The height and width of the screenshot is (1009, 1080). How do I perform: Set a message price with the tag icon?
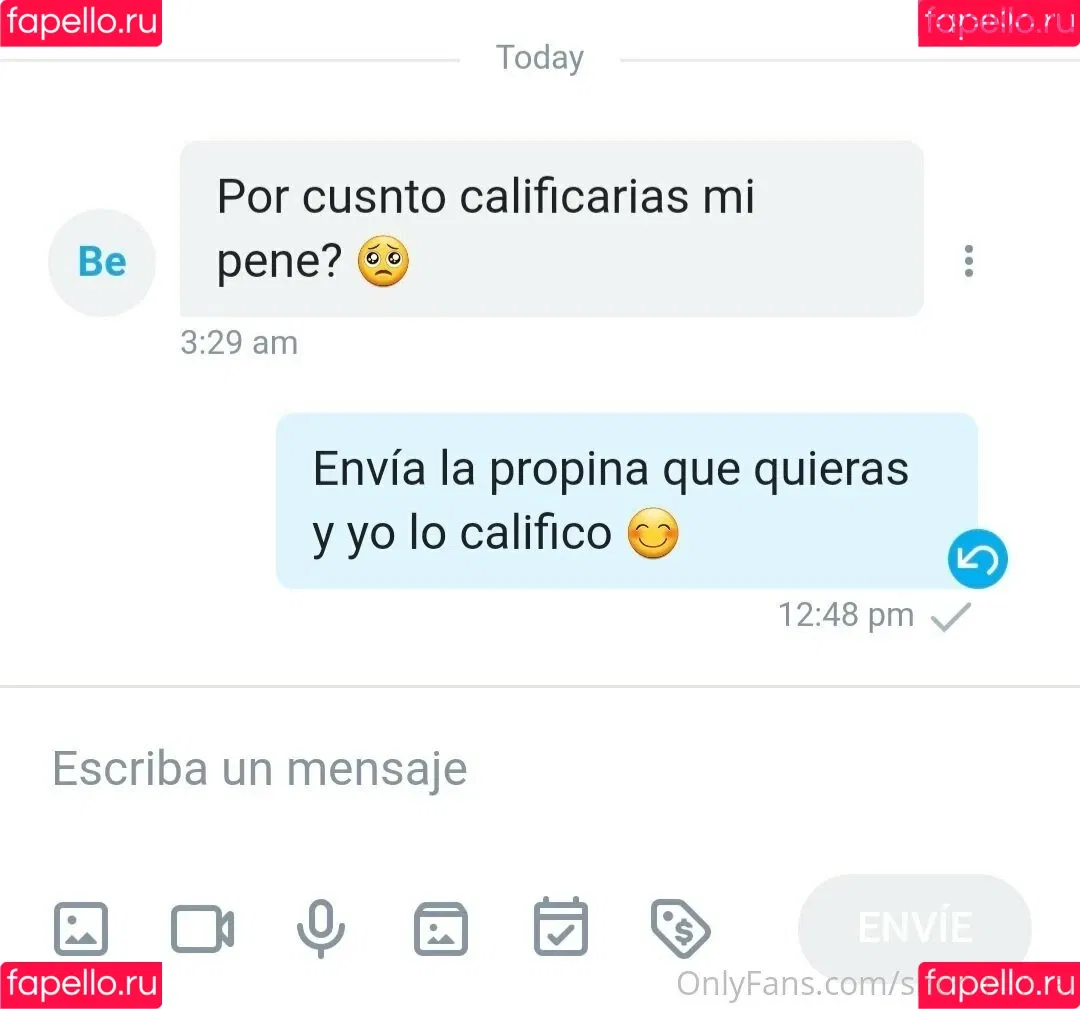click(680, 929)
